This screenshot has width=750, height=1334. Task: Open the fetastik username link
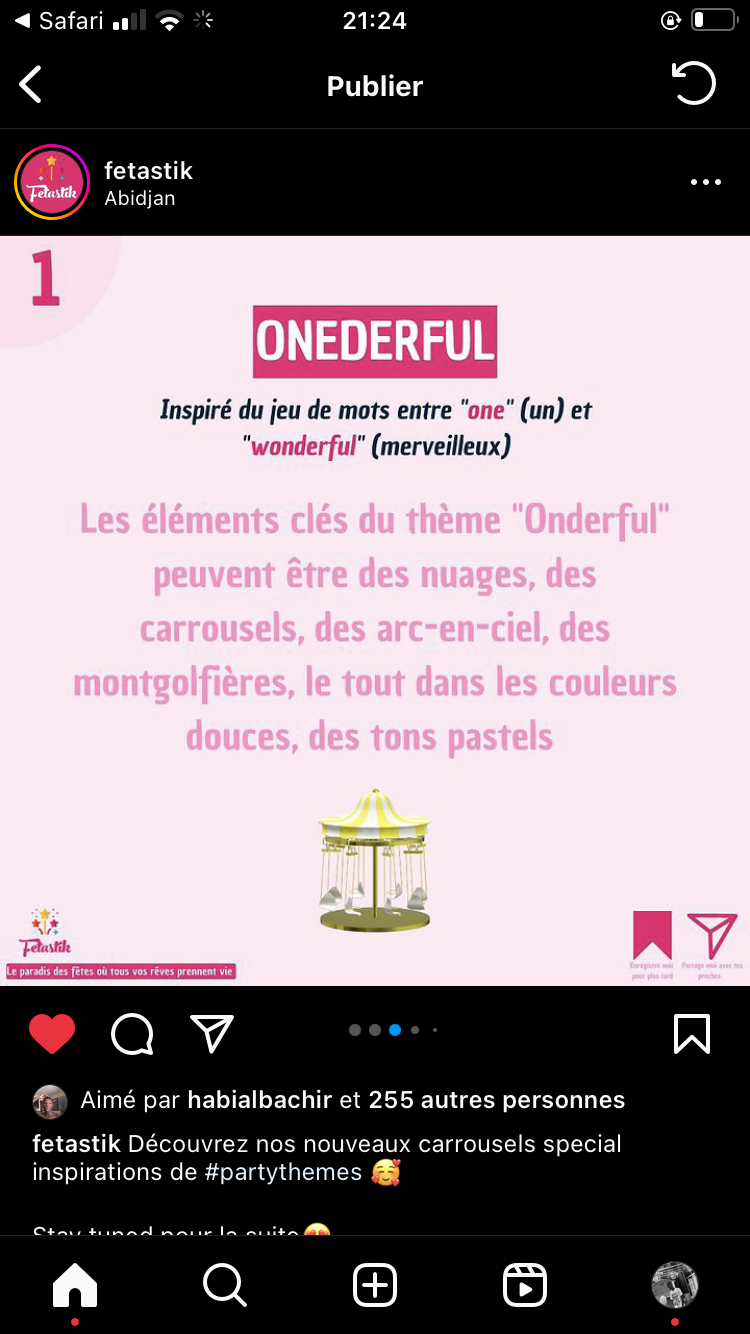tap(148, 171)
